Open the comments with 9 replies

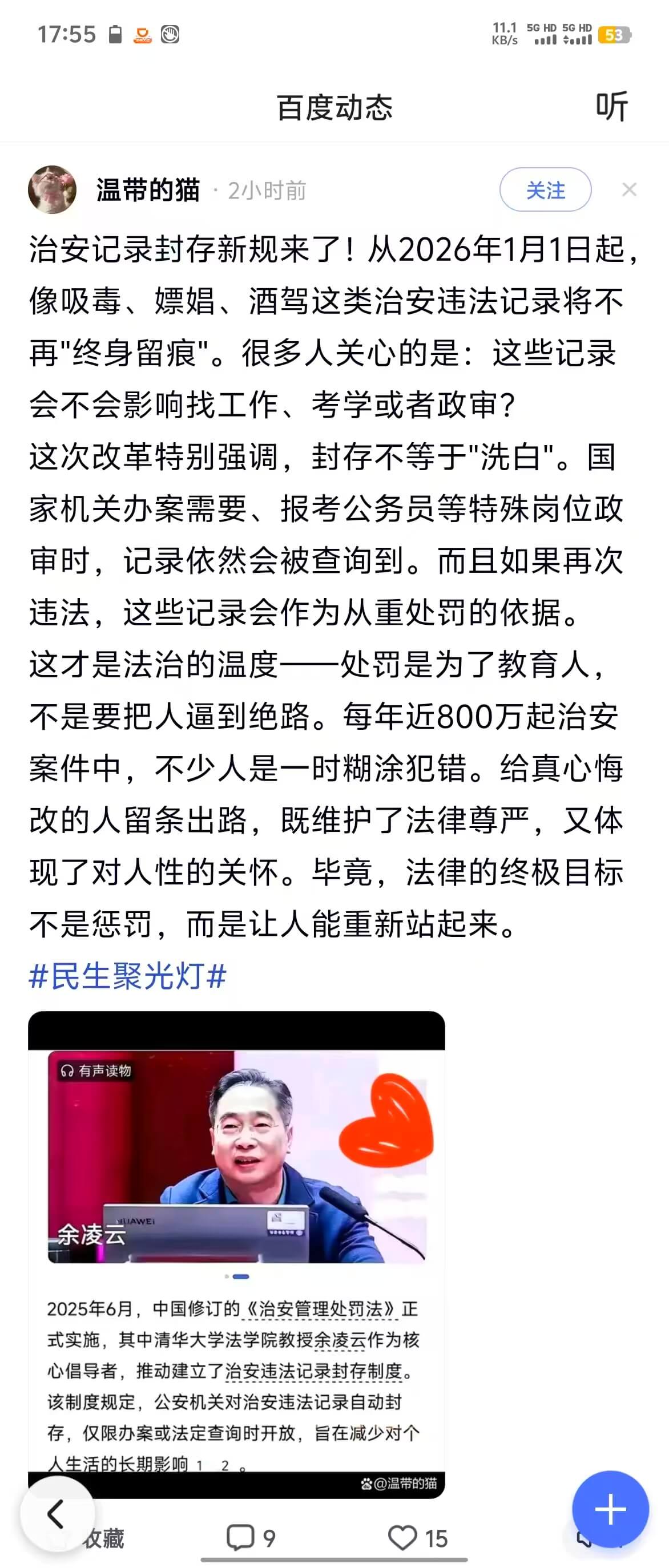[251, 1538]
